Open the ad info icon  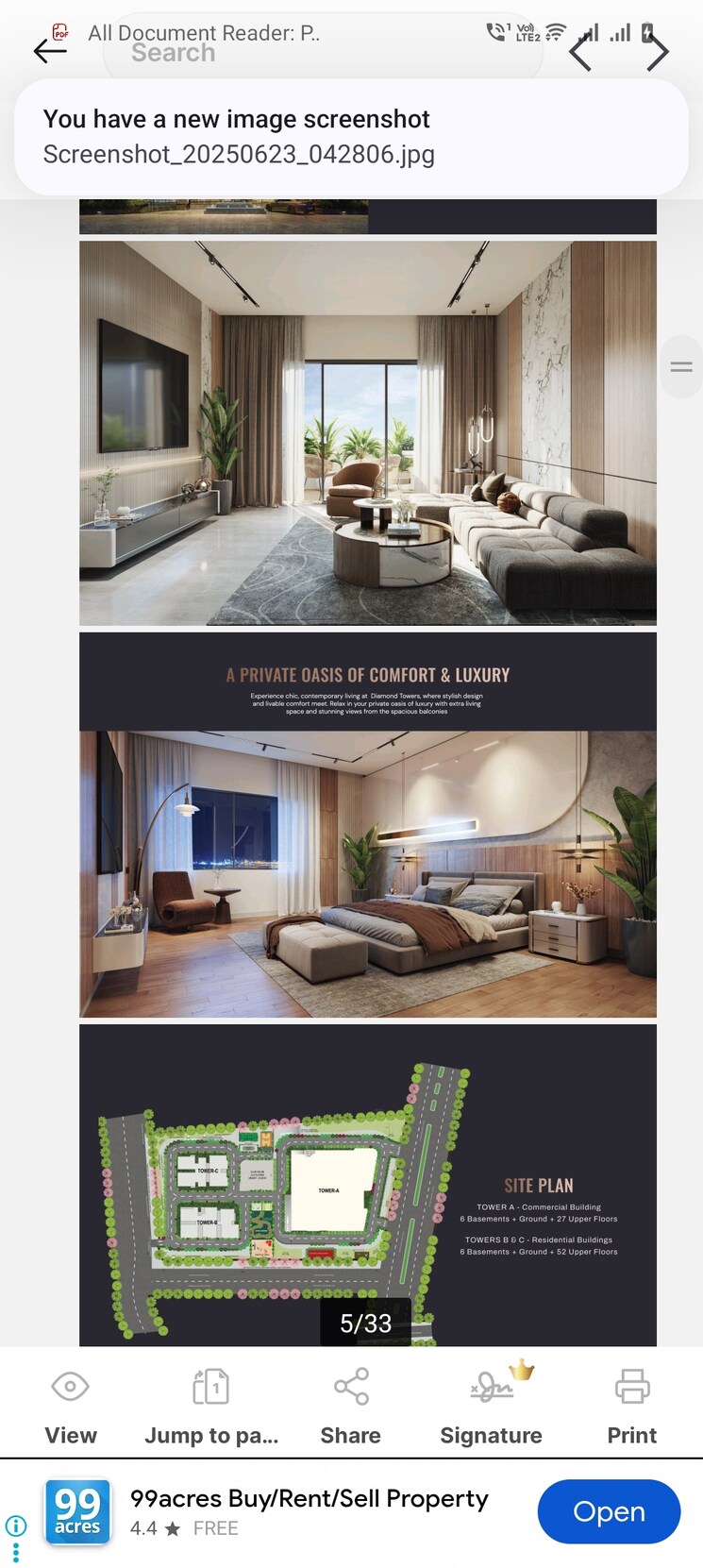click(x=16, y=1525)
